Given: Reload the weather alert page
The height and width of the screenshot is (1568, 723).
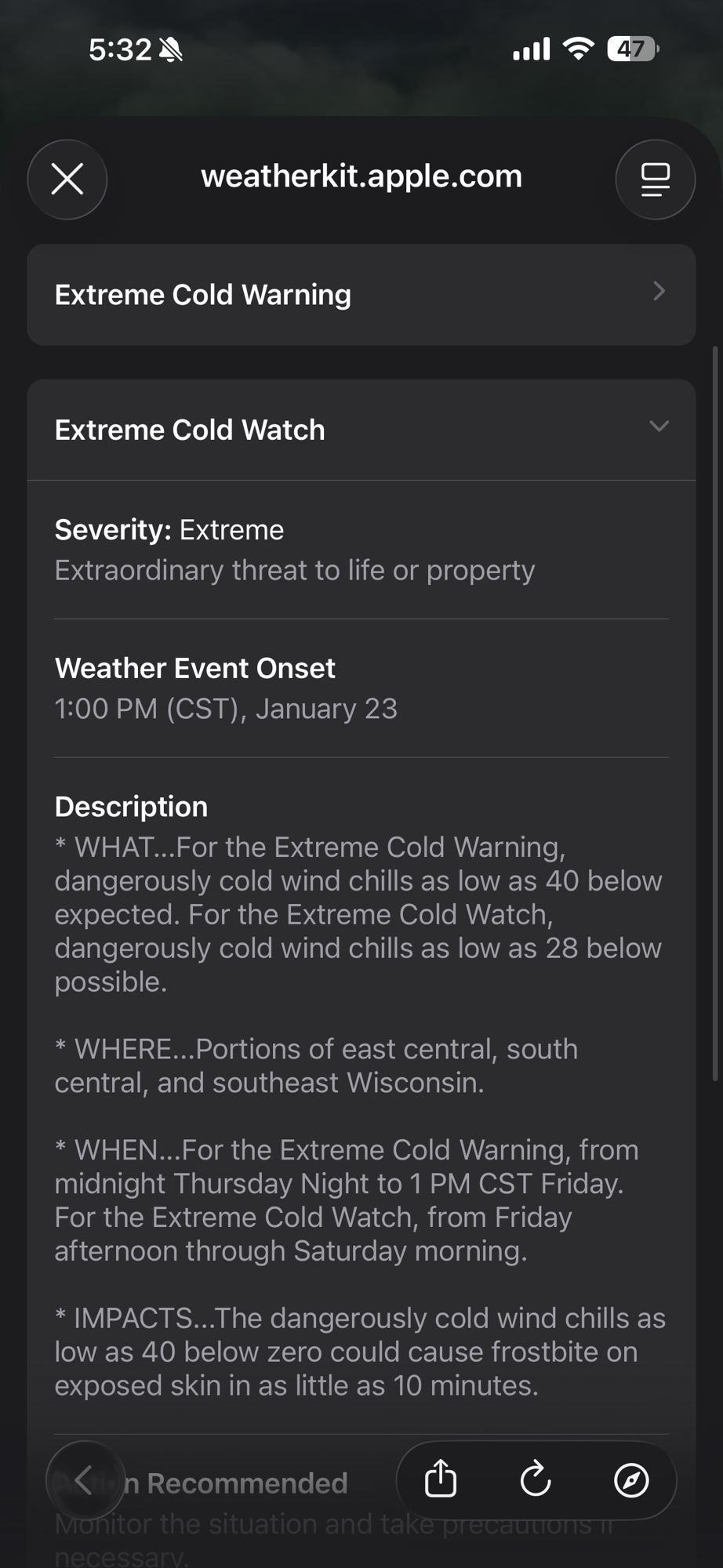Looking at the screenshot, I should tap(536, 1480).
